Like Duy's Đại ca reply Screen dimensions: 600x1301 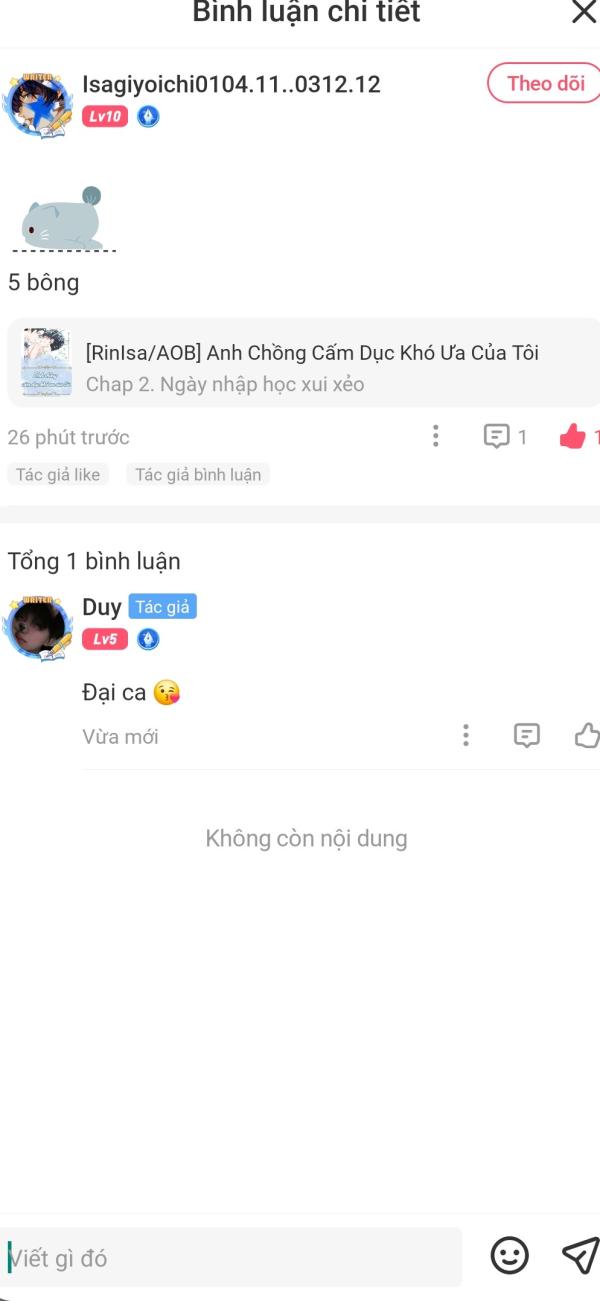coord(587,736)
